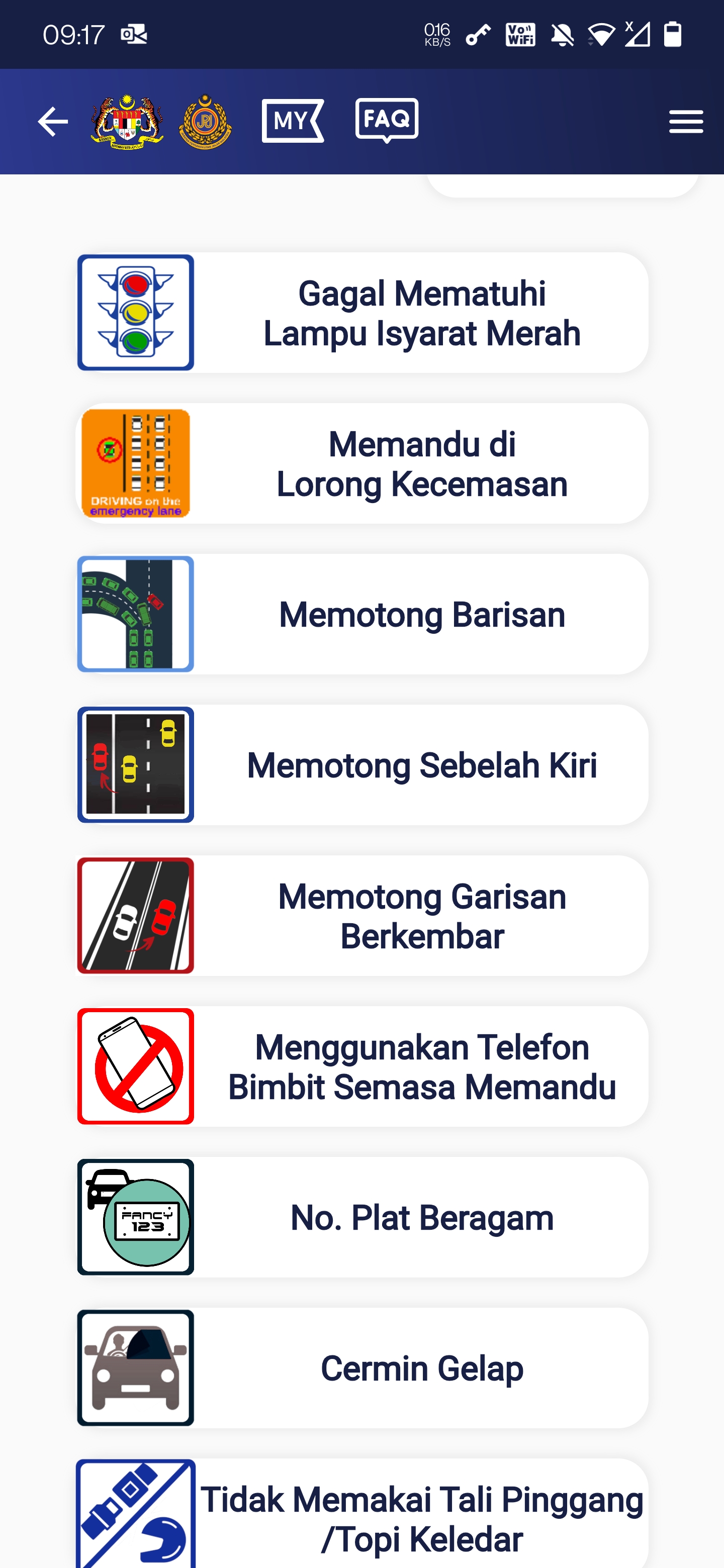Choose Menggunakan Telefon Bimbit Semasa Memandu
Viewport: 724px width, 1568px height.
(363, 1066)
